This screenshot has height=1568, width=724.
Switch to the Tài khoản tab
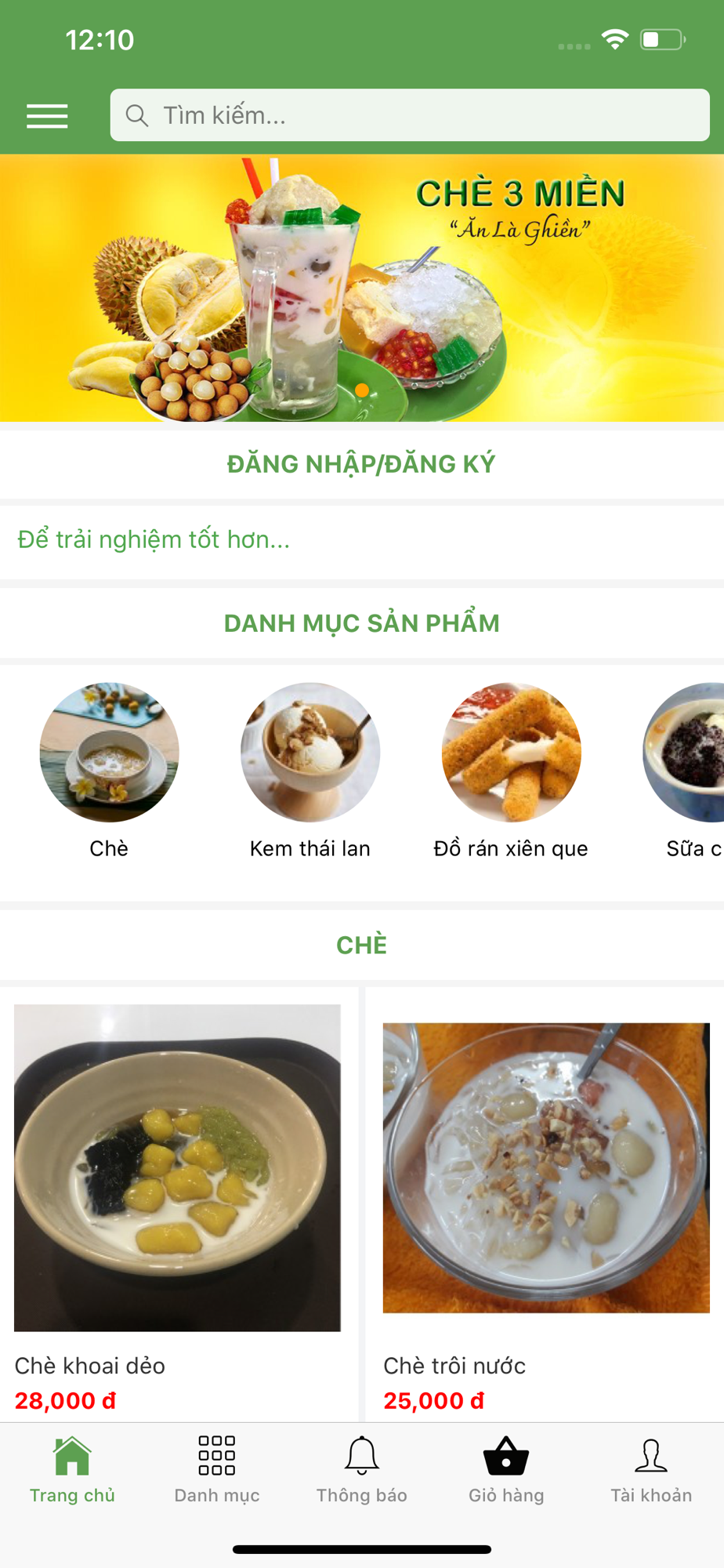(x=651, y=1469)
